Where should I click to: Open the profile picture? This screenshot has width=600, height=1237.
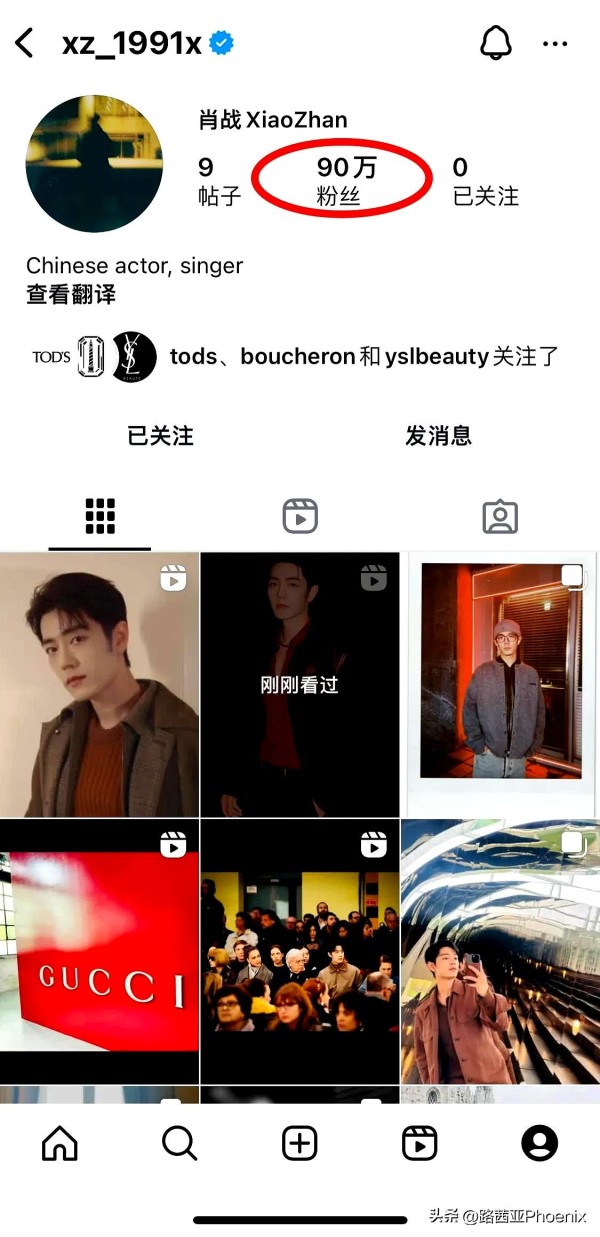click(x=94, y=164)
